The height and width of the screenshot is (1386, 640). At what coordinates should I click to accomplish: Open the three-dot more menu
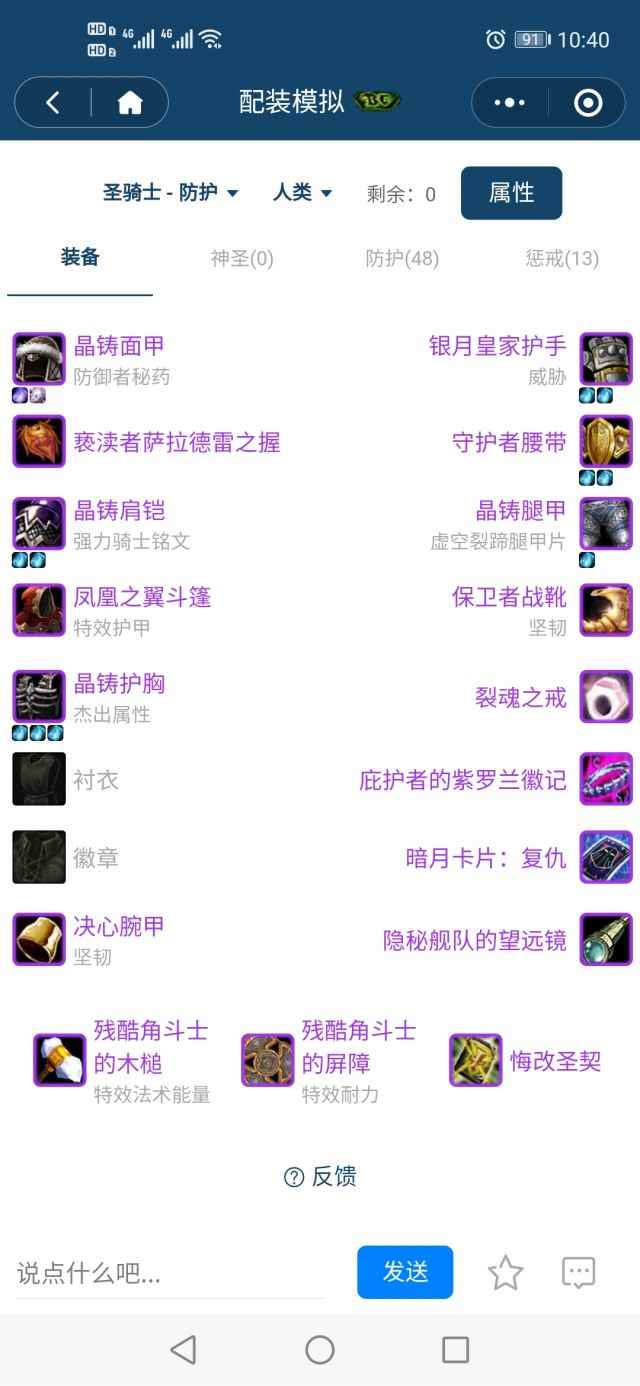click(509, 102)
